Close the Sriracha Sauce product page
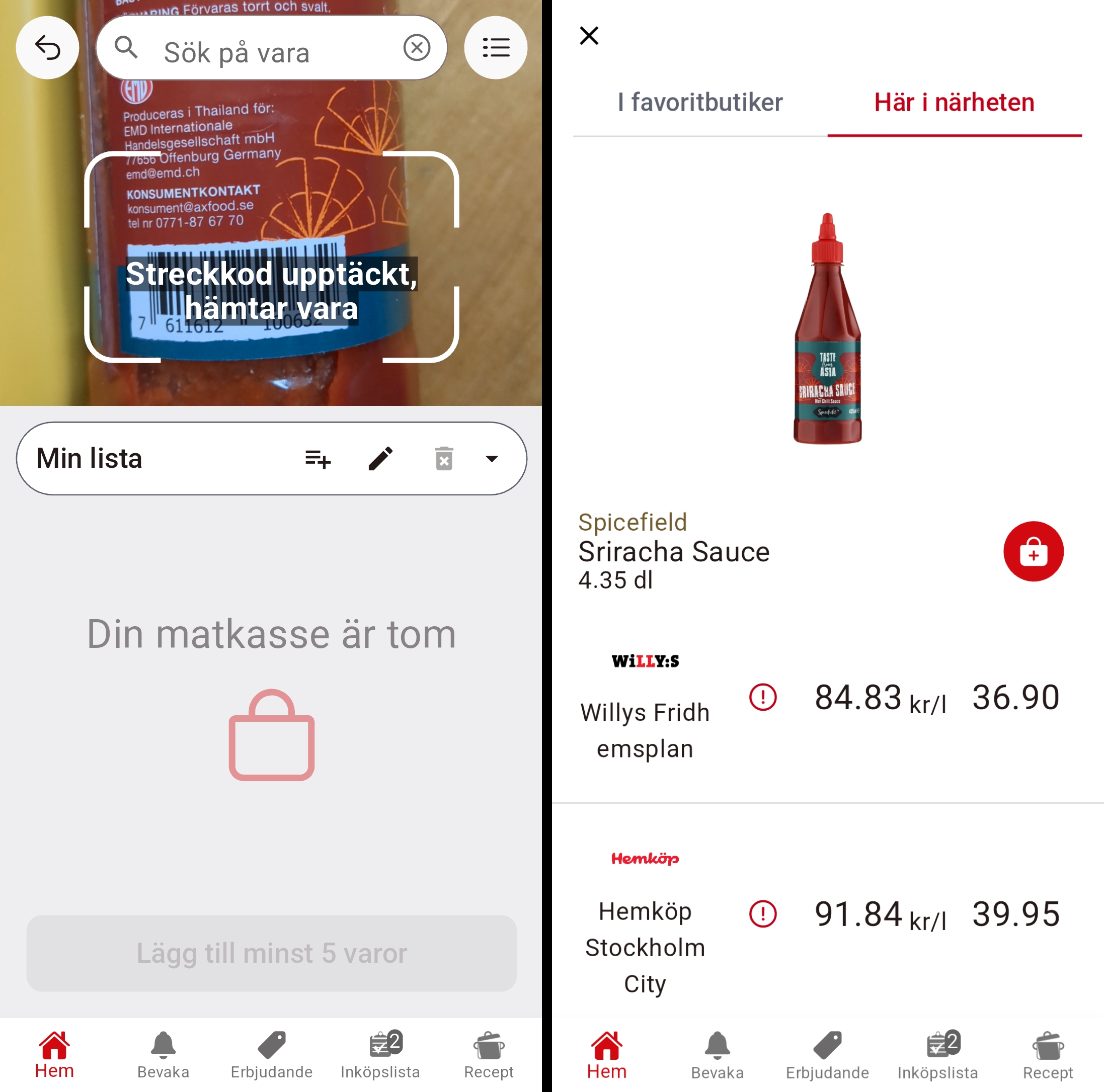Image resolution: width=1104 pixels, height=1092 pixels. (x=589, y=35)
